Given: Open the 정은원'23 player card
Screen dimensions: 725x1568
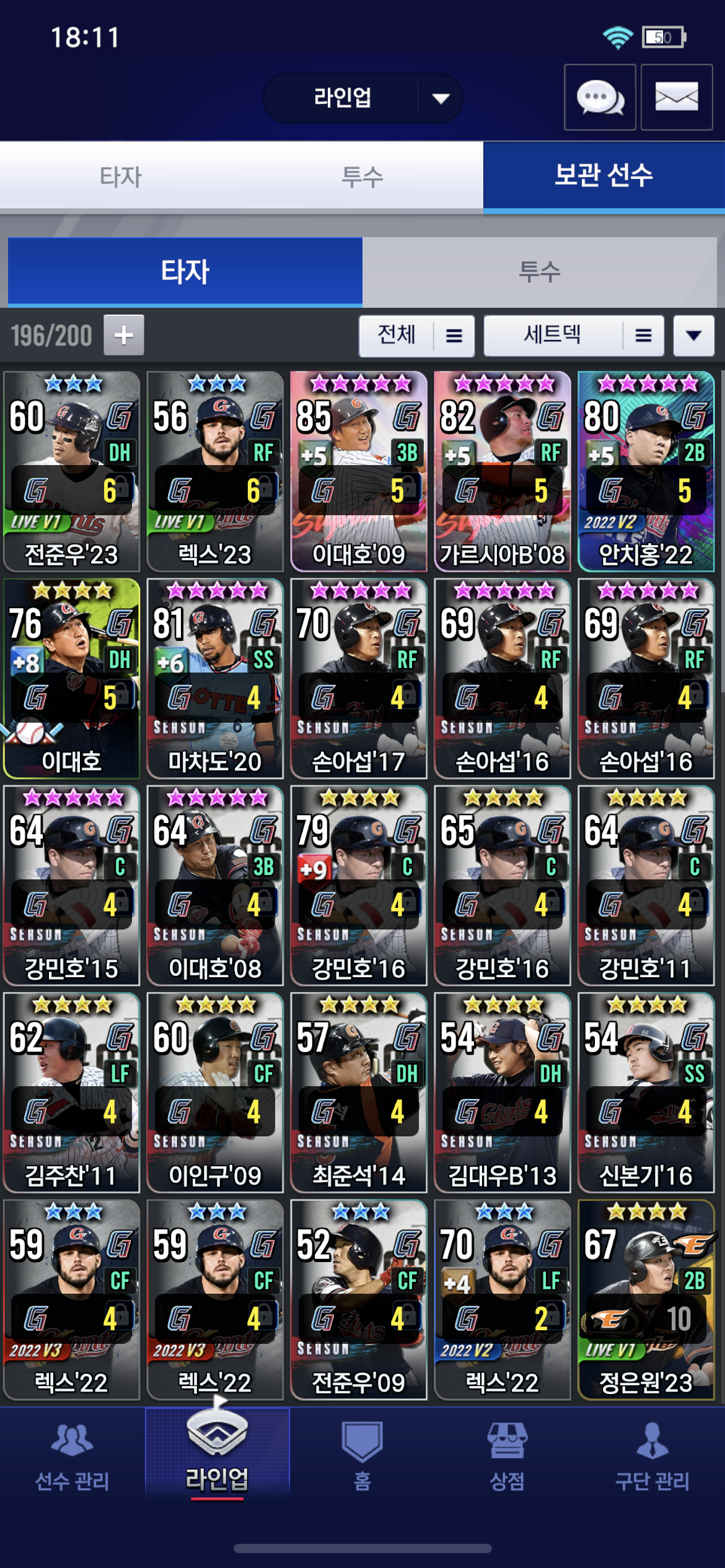Looking at the screenshot, I should (x=646, y=1299).
